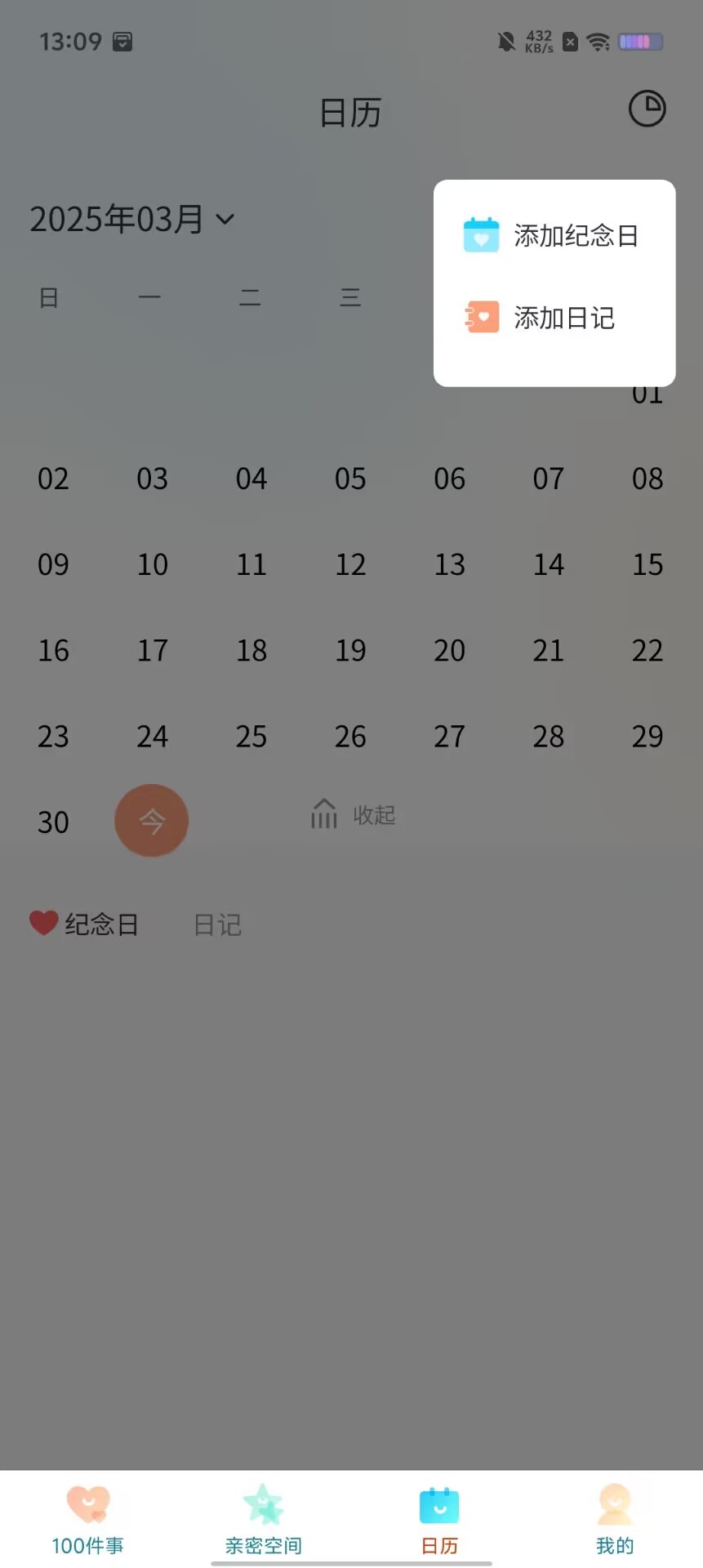
Task: Collapse the calendar with 收起
Action: pos(354,815)
